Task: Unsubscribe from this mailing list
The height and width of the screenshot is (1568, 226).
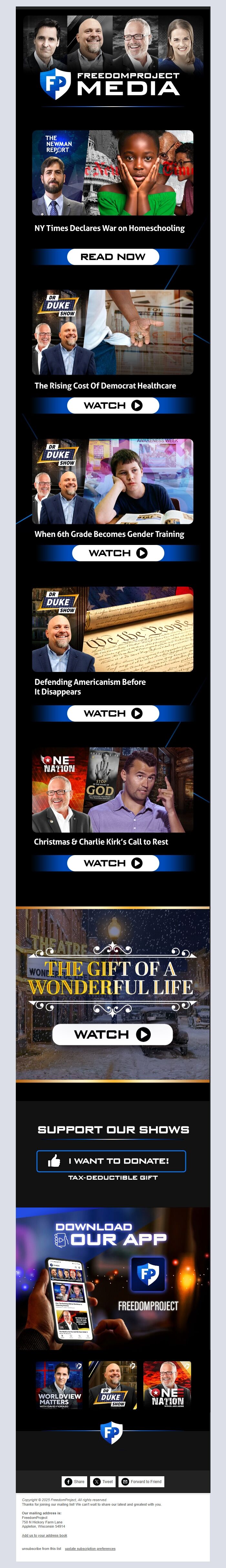Action: (x=41, y=1549)
